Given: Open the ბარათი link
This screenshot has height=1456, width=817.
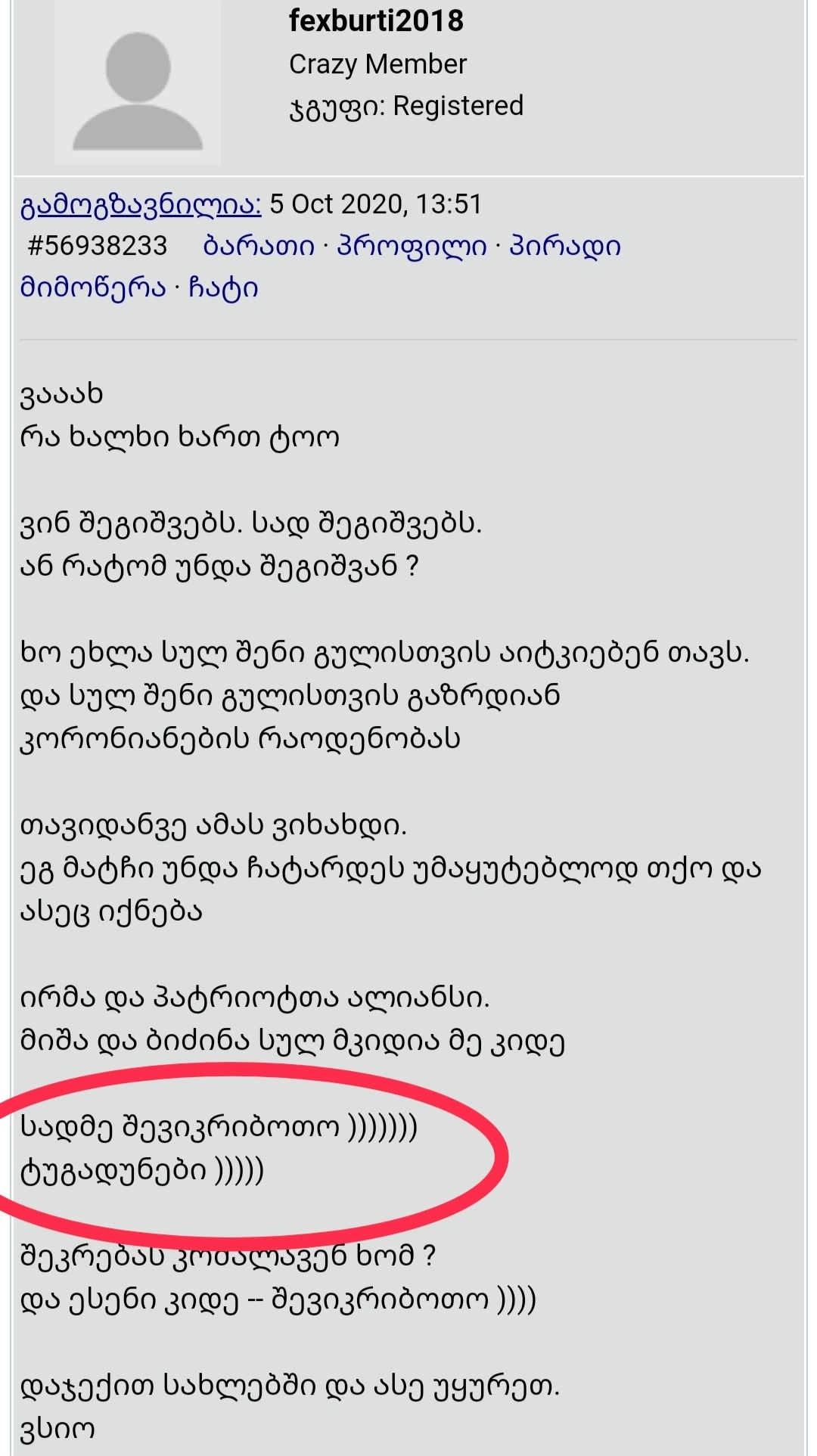Looking at the screenshot, I should click(259, 247).
